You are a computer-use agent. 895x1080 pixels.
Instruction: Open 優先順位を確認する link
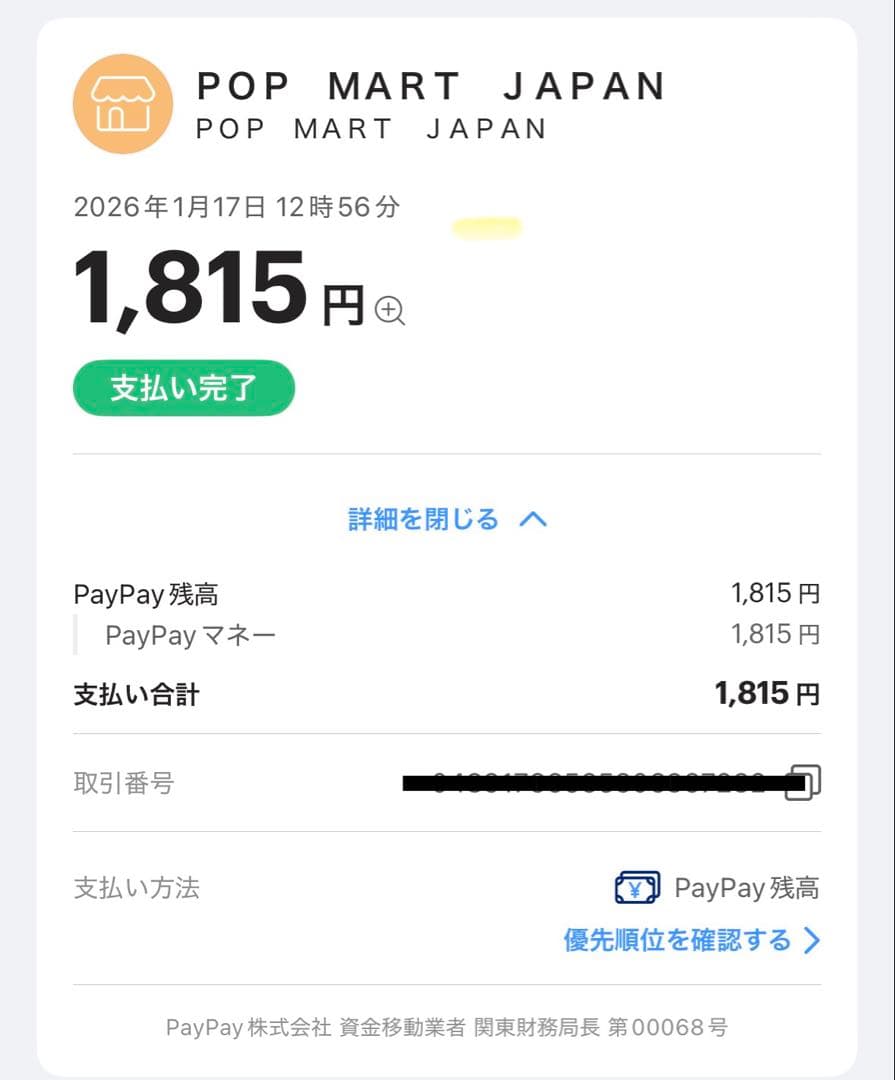pyautogui.click(x=691, y=940)
